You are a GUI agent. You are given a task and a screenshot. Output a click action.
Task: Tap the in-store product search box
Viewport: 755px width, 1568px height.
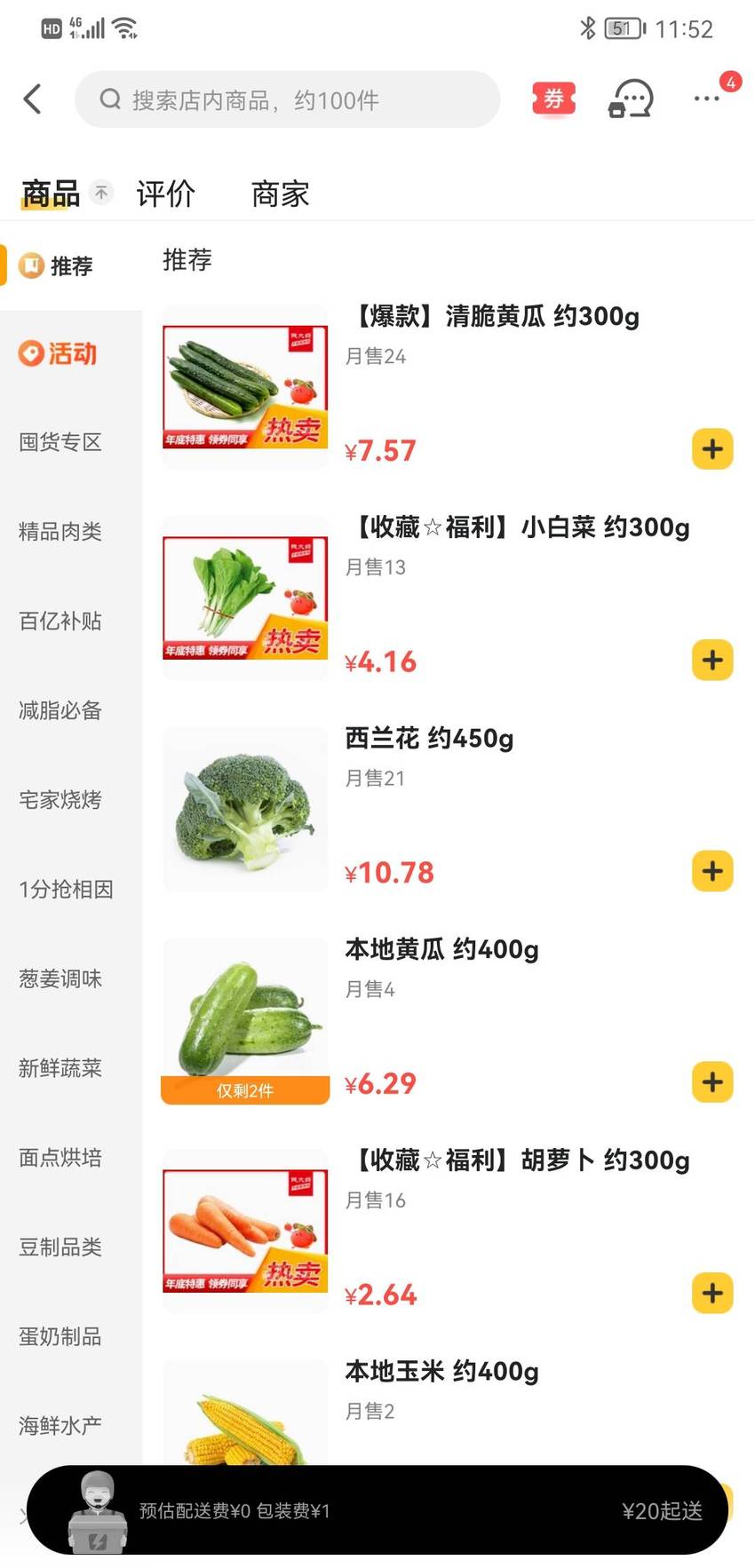point(288,99)
